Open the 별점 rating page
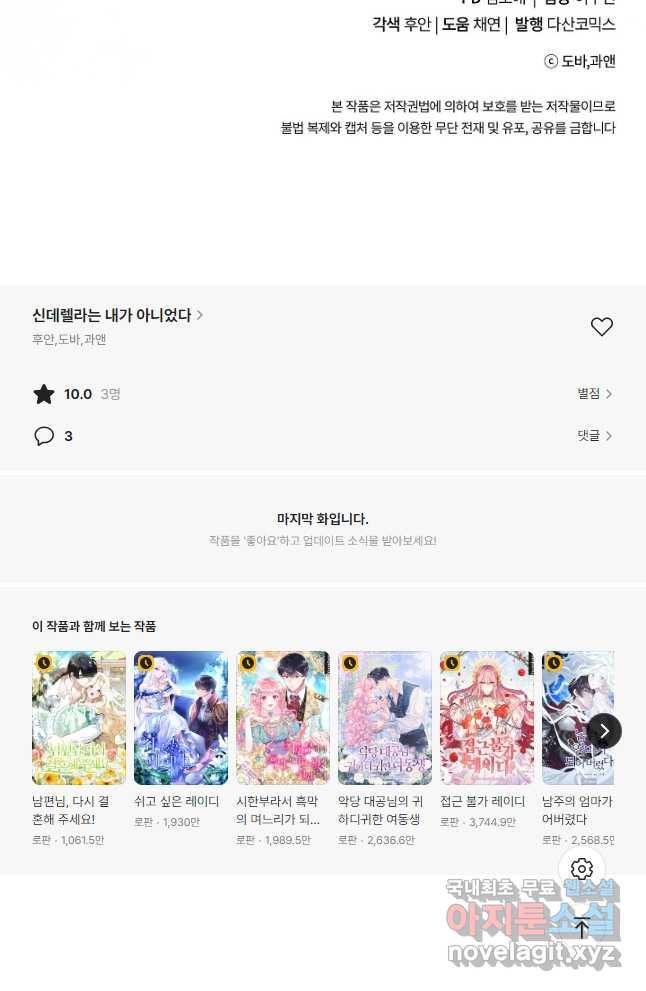Screen dimensions: 646x991 (x=594, y=394)
